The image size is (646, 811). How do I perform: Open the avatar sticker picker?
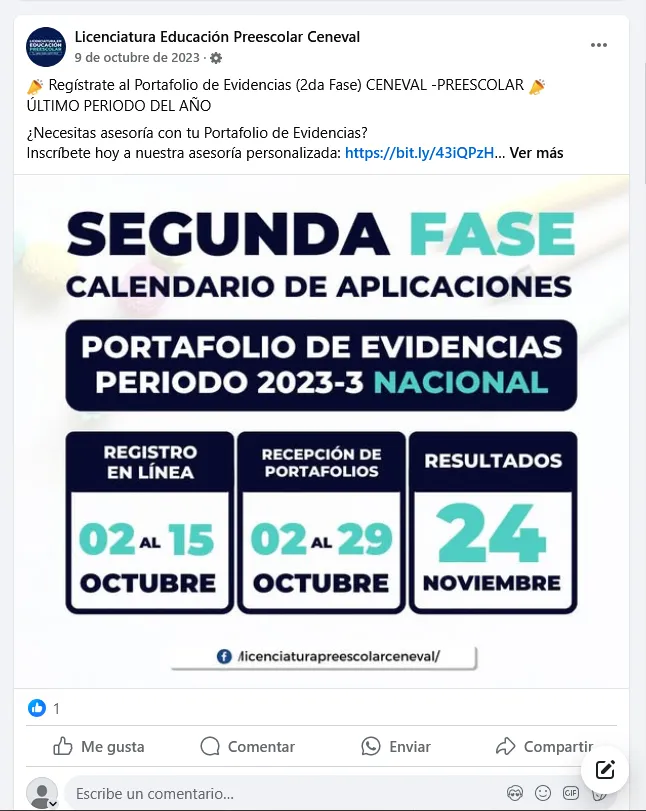[515, 793]
